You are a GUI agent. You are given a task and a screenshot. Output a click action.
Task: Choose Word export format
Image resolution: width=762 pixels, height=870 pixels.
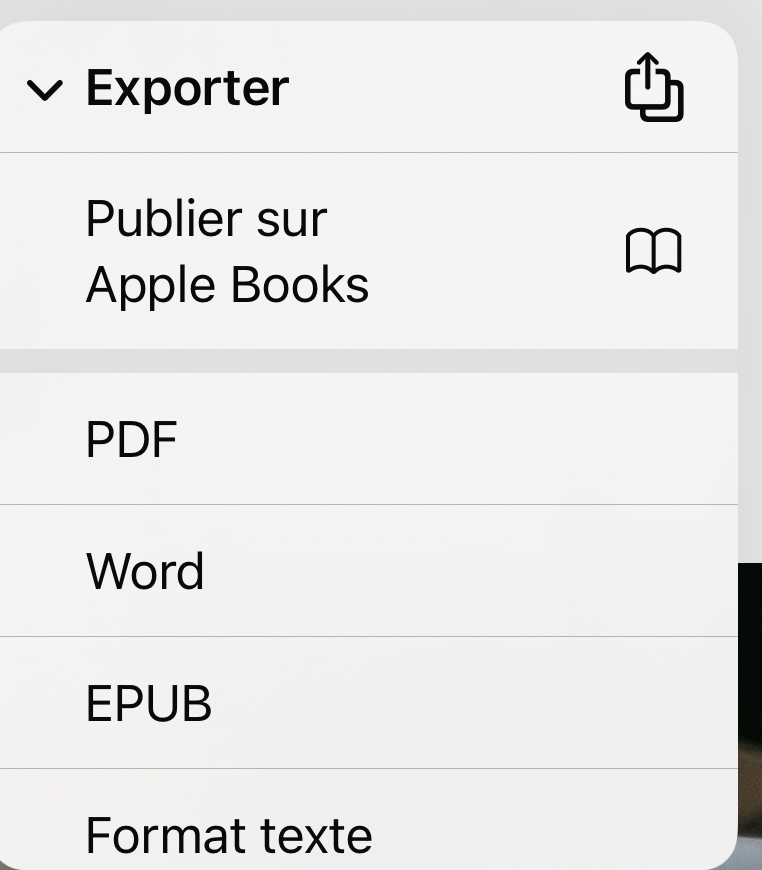pos(146,572)
